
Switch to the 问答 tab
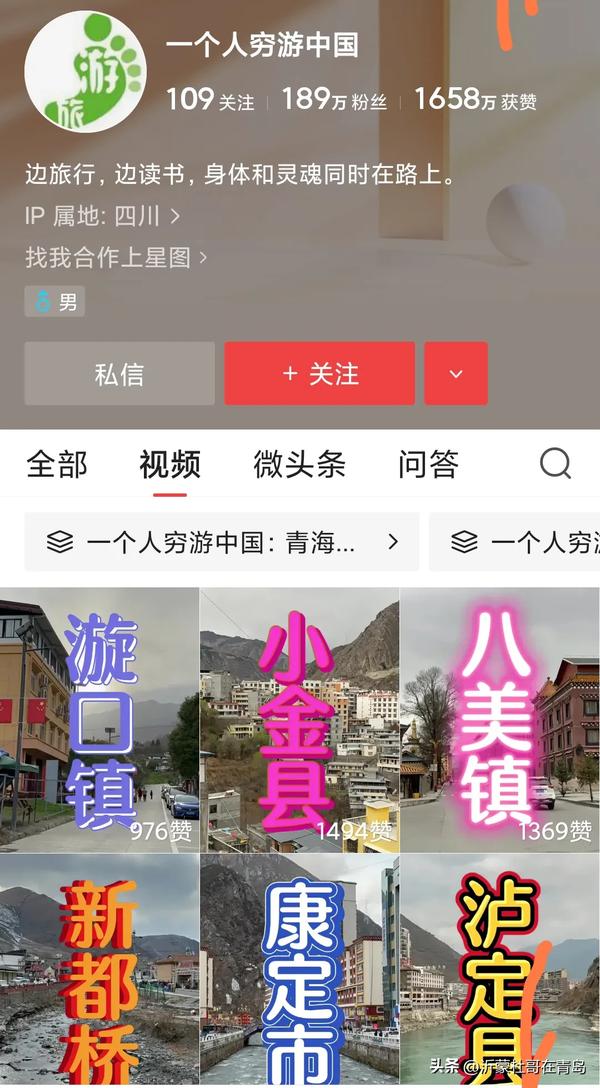pos(428,464)
